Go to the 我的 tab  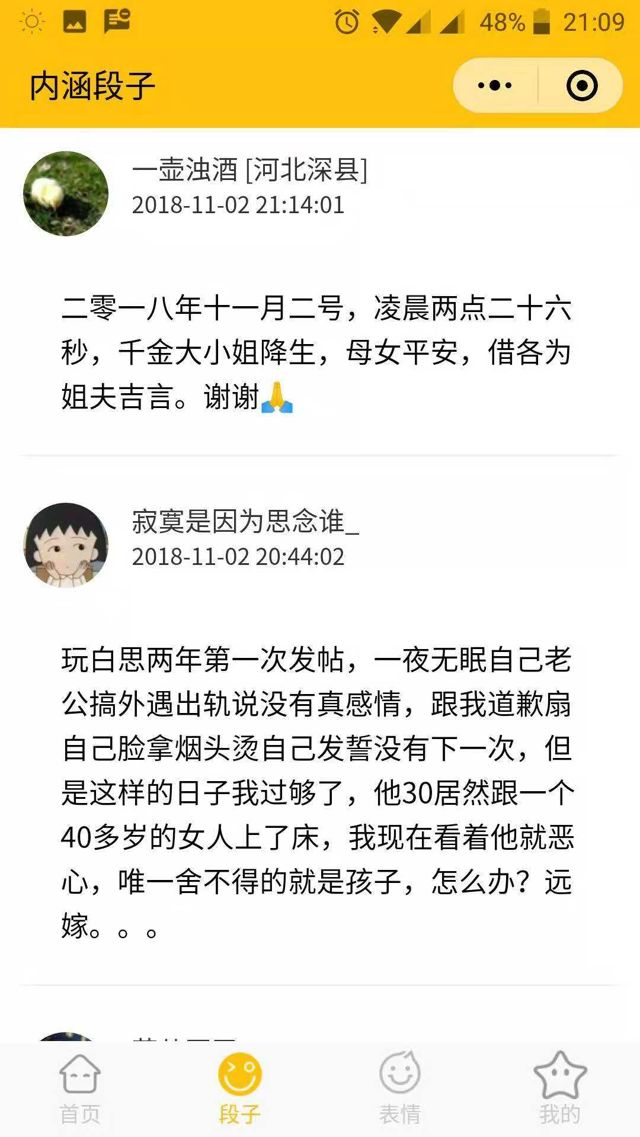pyautogui.click(x=560, y=1089)
